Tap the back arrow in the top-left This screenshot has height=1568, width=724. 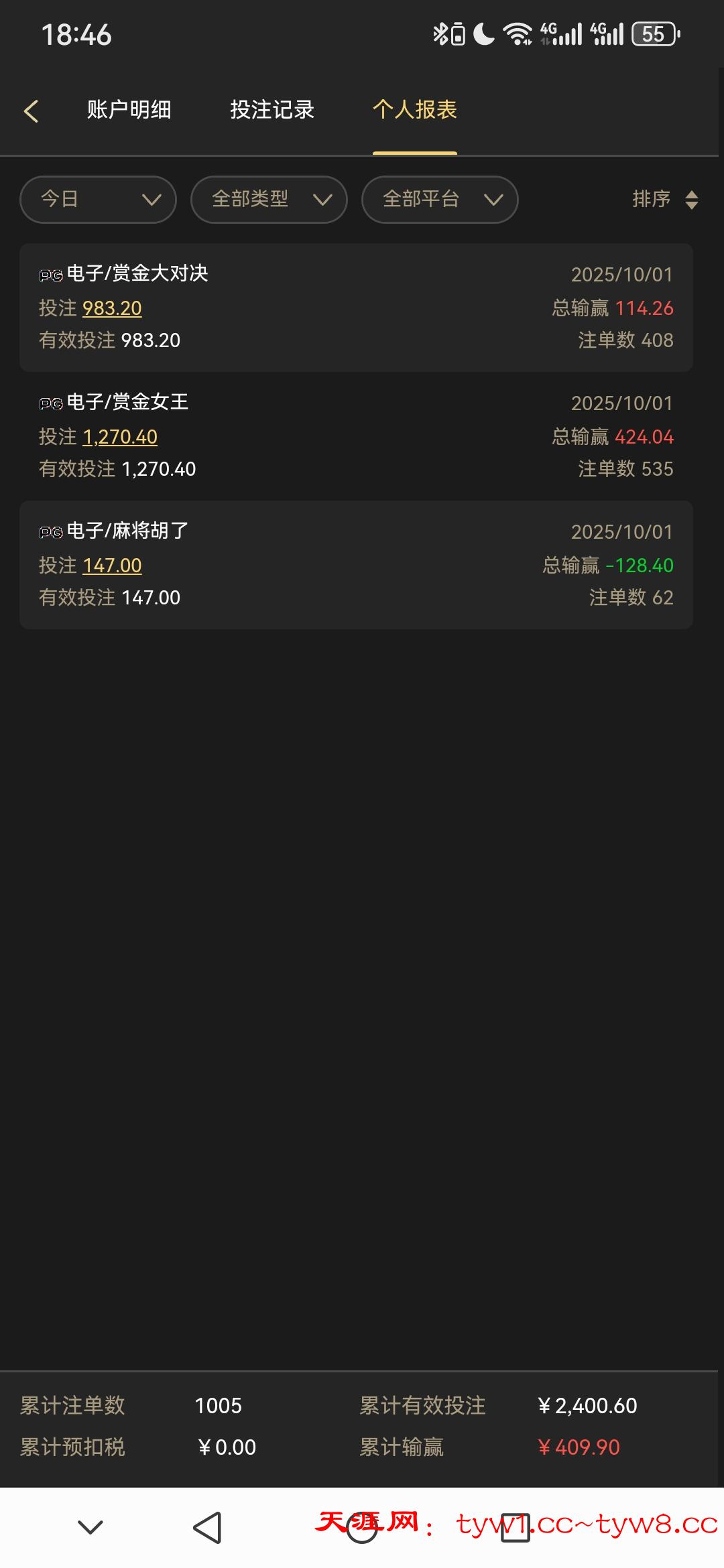click(32, 110)
